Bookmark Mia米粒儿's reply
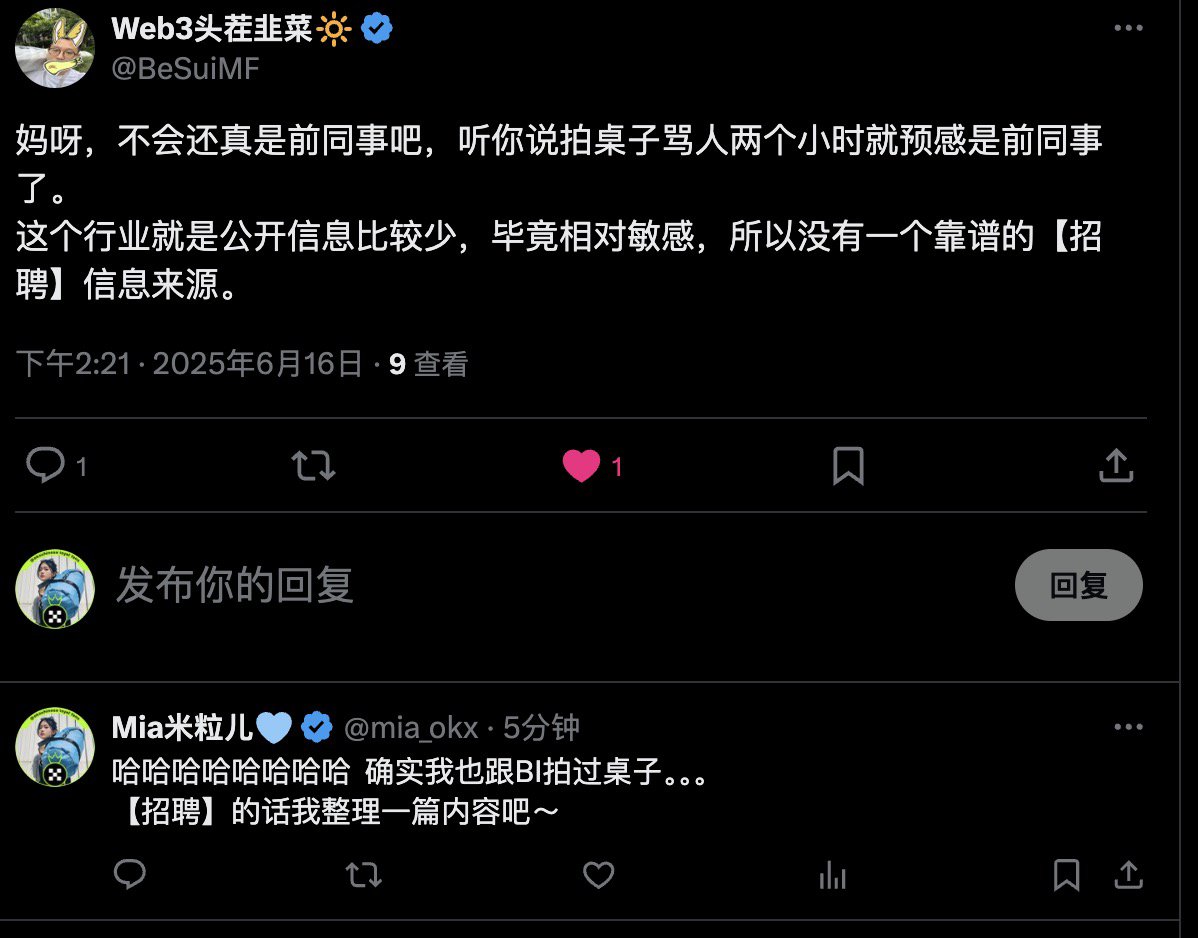The width and height of the screenshot is (1198, 938). pos(1066,876)
